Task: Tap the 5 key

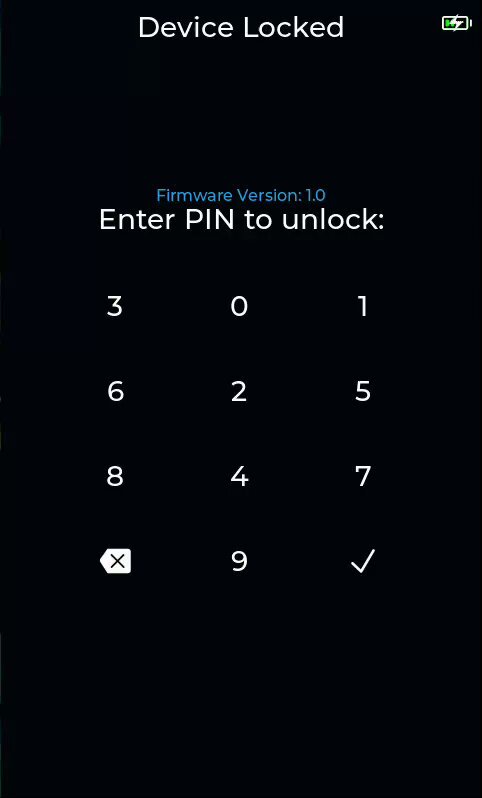Action: [x=363, y=391]
